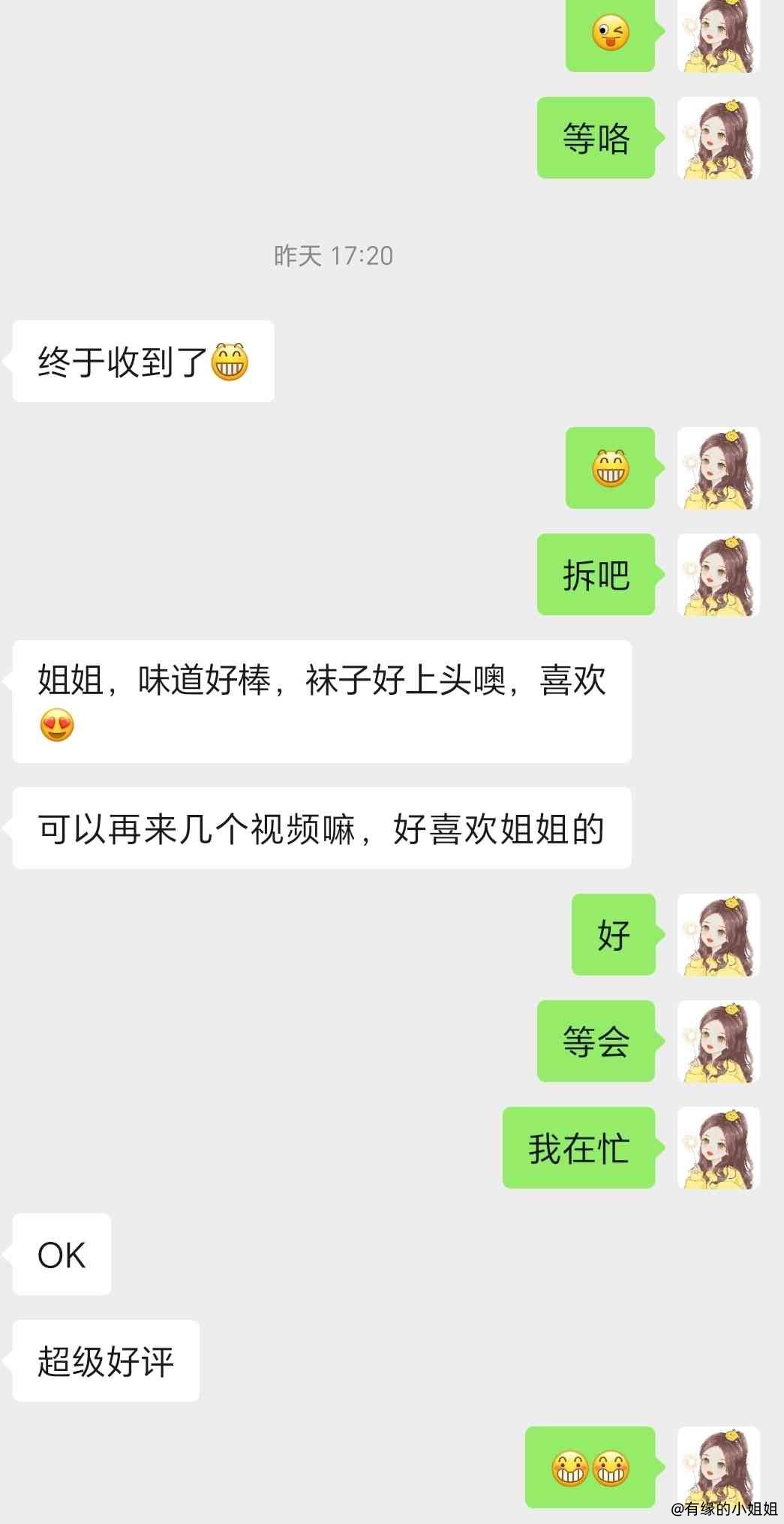Tap the avatar beside the 好 reply
Screen dimensions: 784x1524
718,935
